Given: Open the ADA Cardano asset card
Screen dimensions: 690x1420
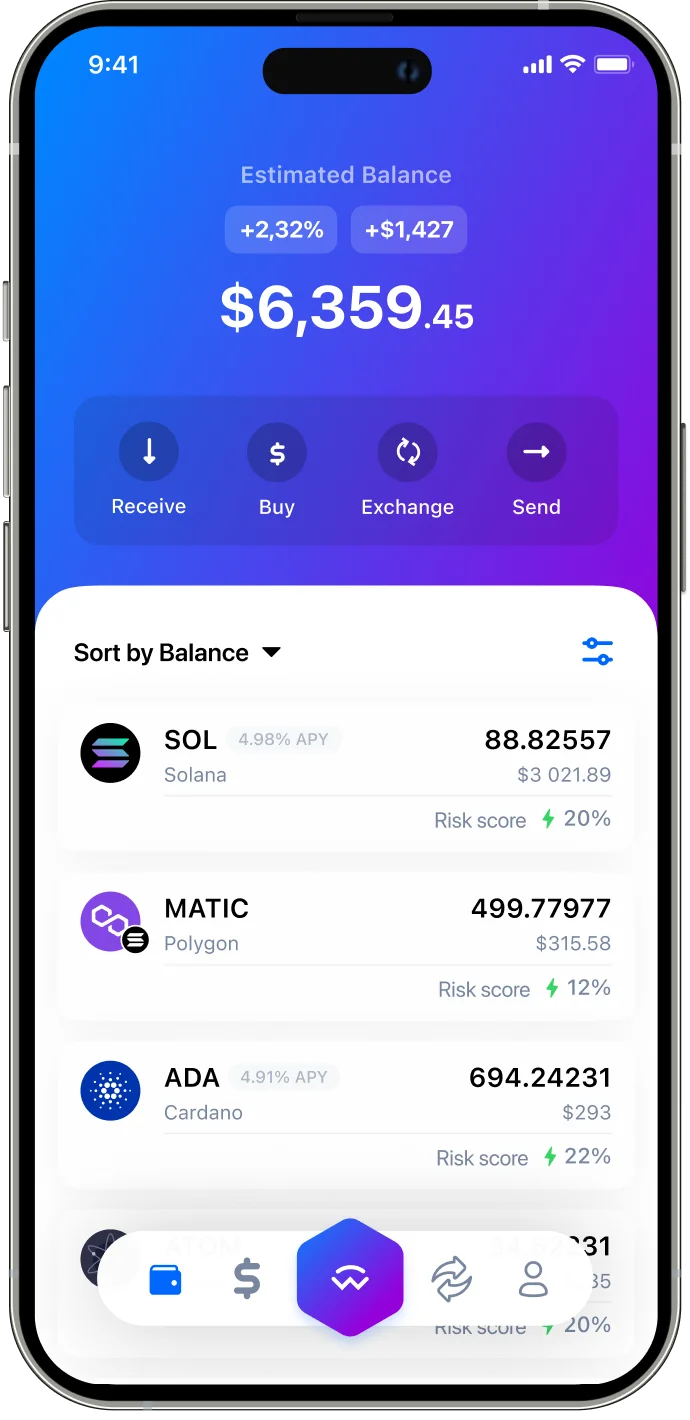Looking at the screenshot, I should [x=345, y=1115].
